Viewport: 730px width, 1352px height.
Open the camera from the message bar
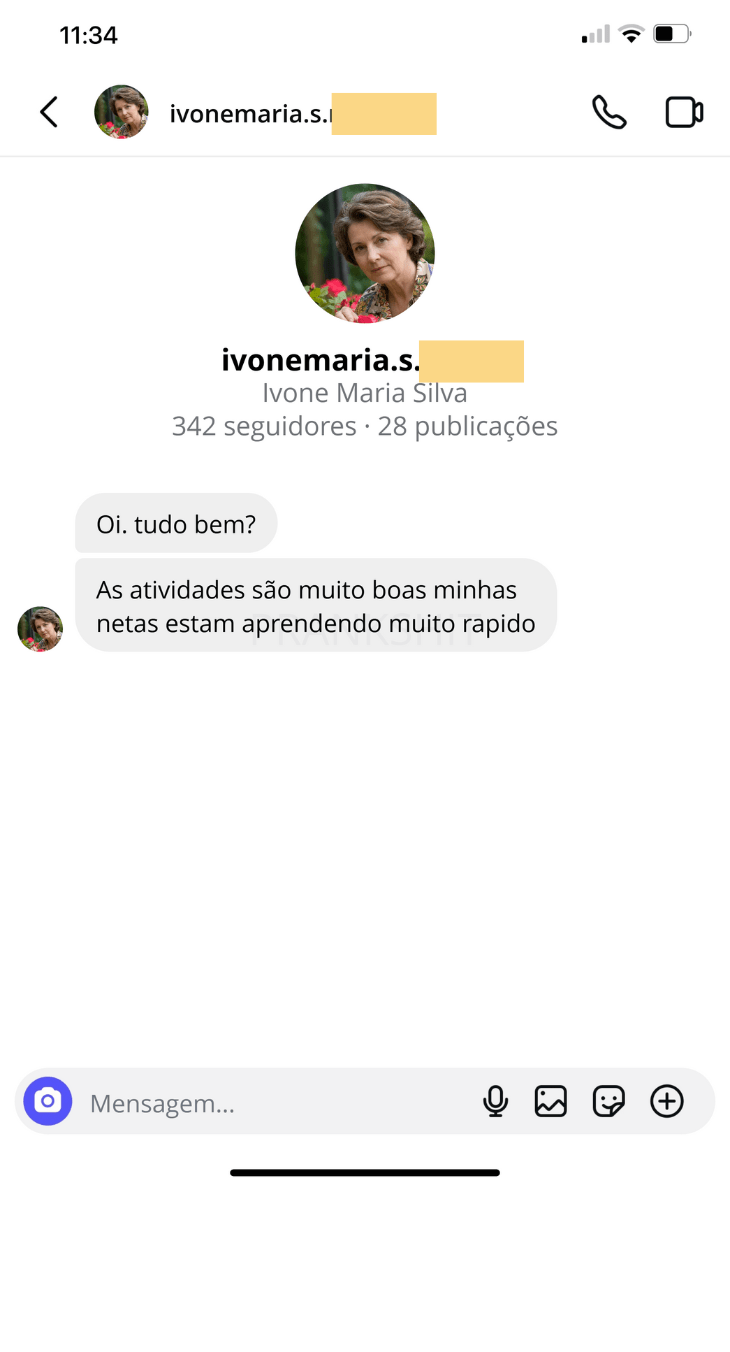coord(48,1101)
